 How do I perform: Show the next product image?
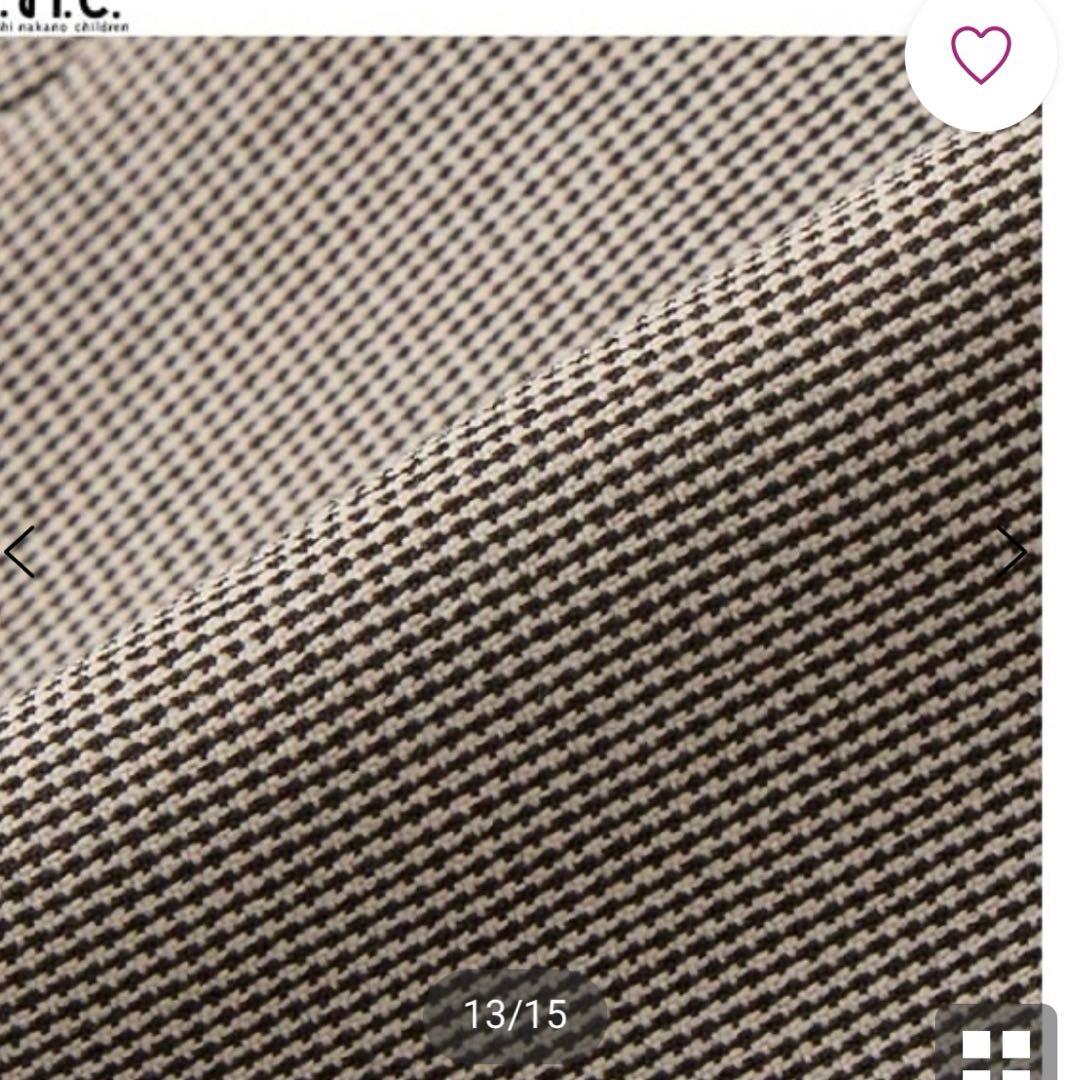point(1011,551)
